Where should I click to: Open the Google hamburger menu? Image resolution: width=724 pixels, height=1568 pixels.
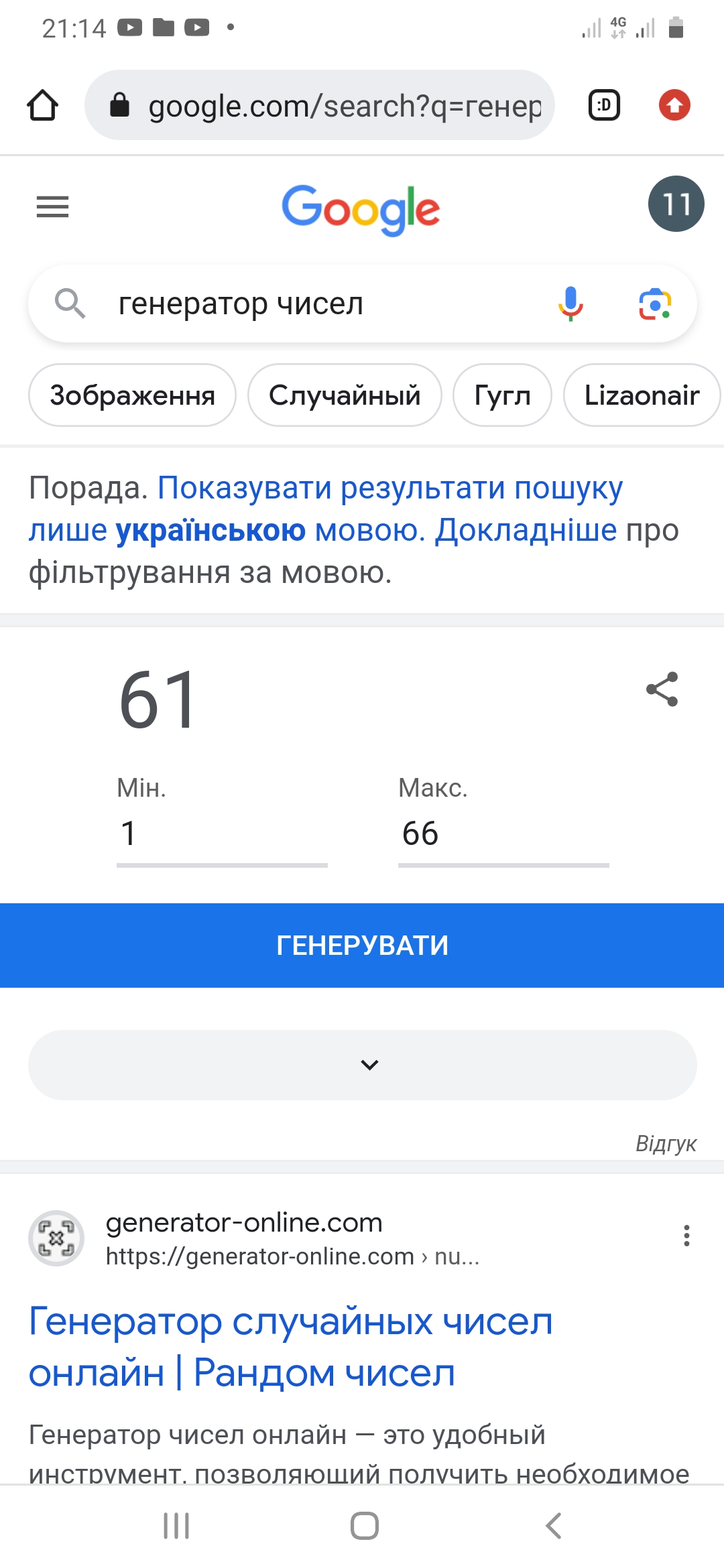click(52, 206)
